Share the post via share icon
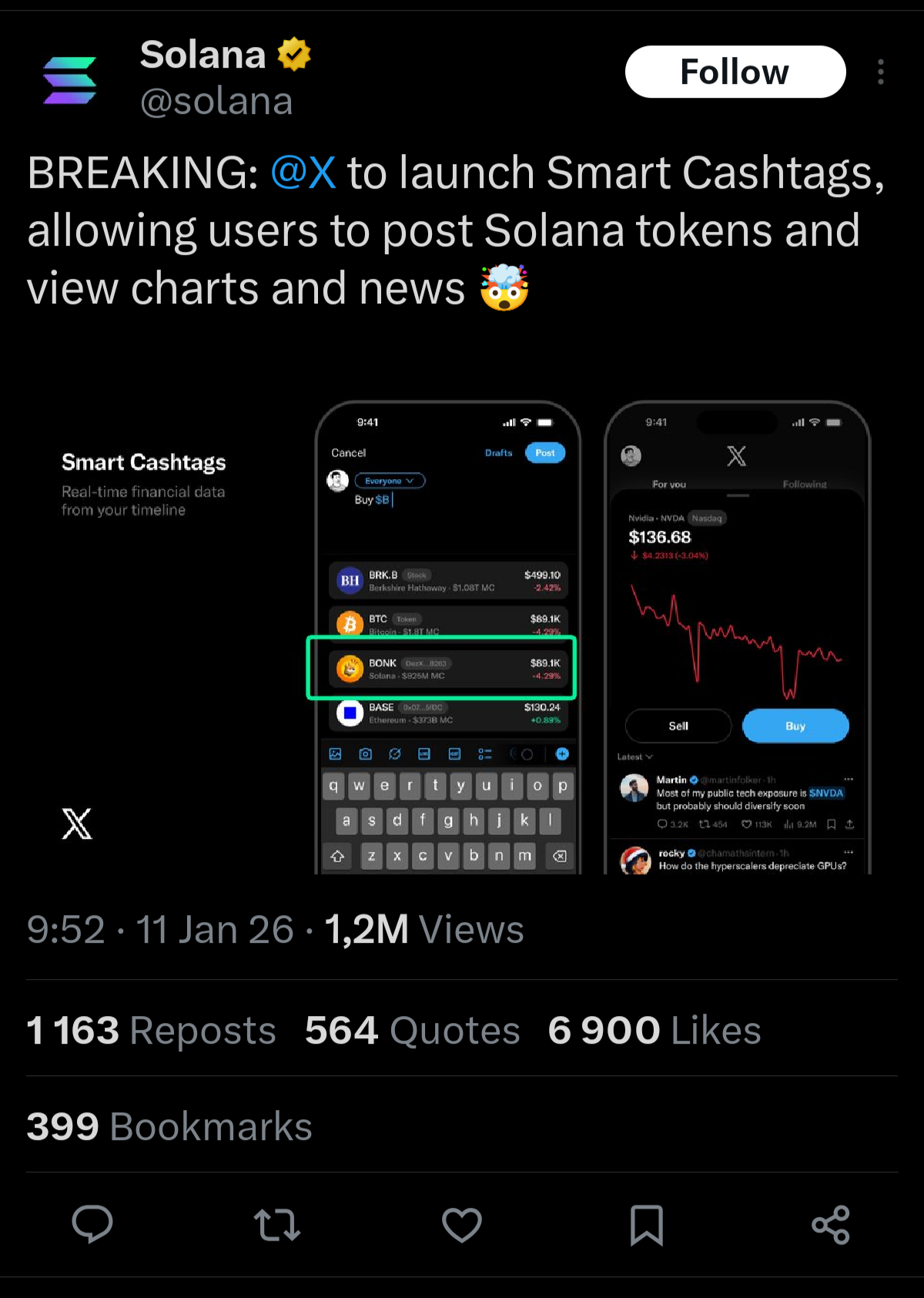This screenshot has width=924, height=1298. (831, 1224)
